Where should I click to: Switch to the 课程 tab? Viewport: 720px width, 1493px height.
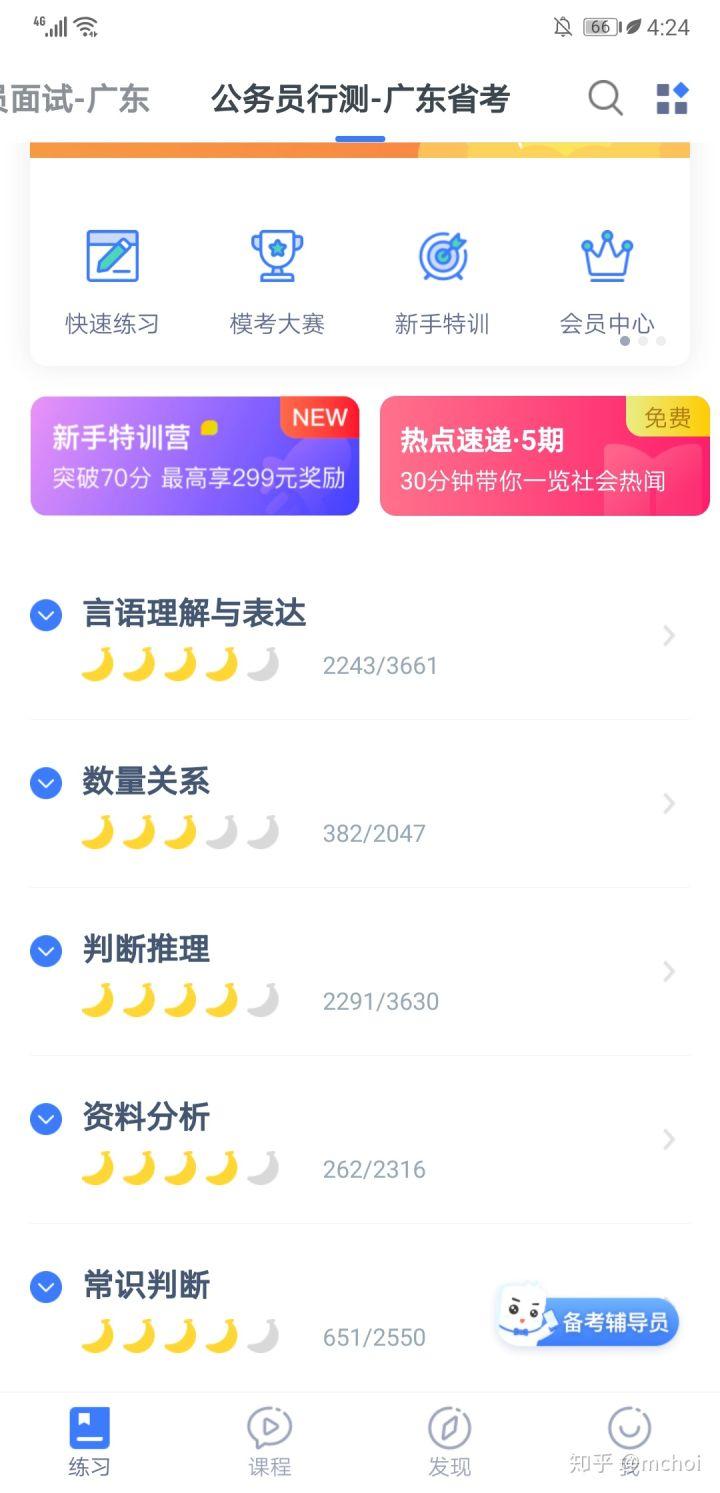click(x=270, y=1441)
